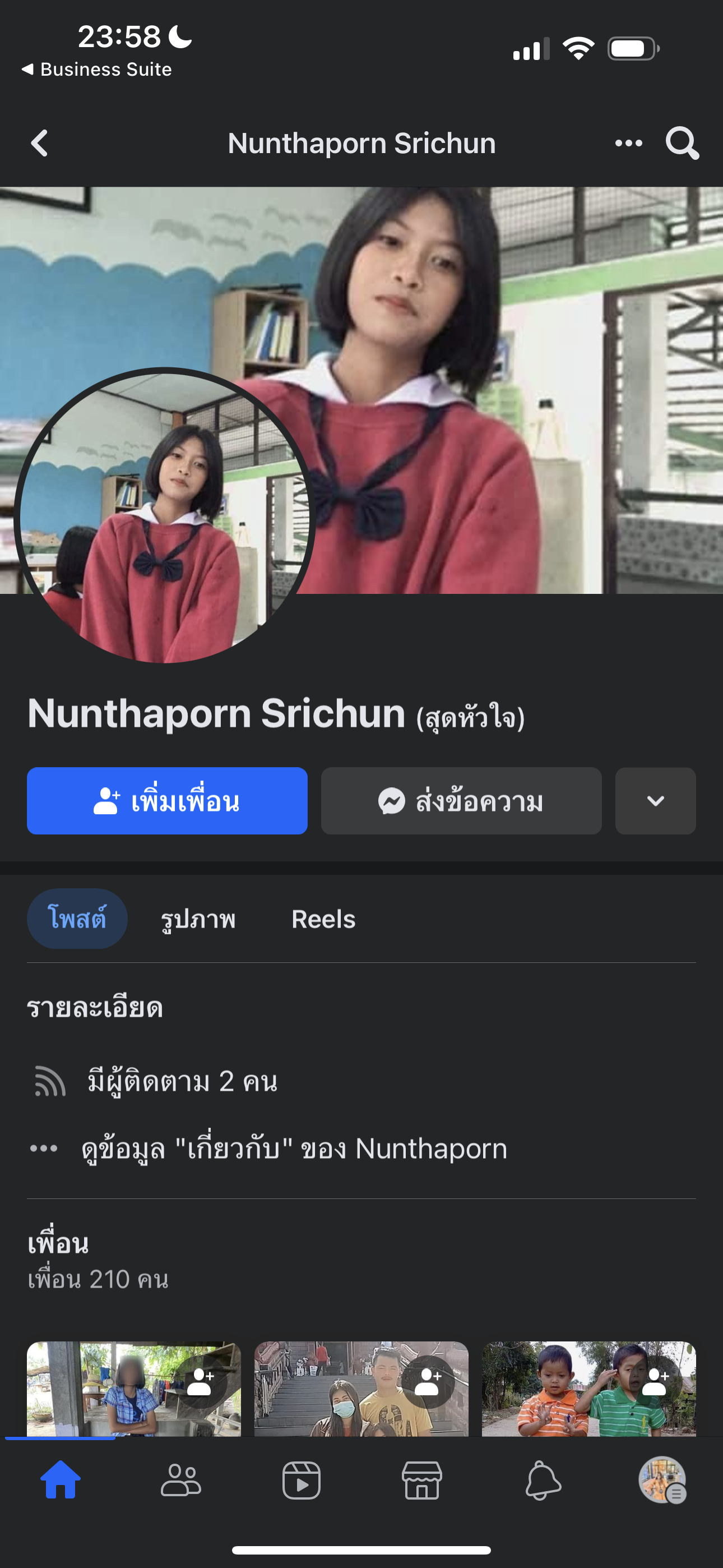Send a message via ส่งข้อความ

click(x=461, y=800)
